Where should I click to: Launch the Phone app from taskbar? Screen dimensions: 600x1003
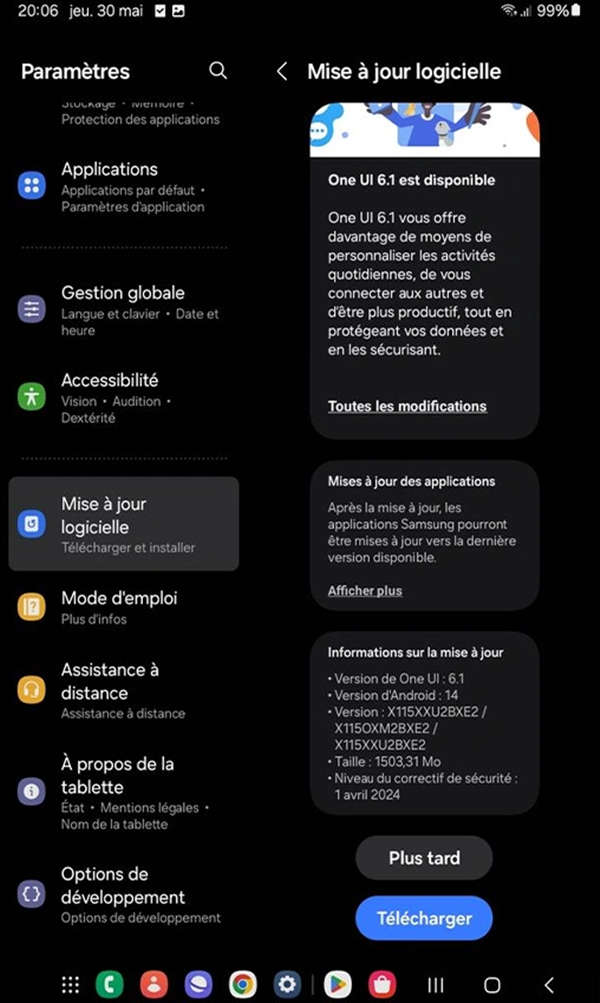(109, 984)
